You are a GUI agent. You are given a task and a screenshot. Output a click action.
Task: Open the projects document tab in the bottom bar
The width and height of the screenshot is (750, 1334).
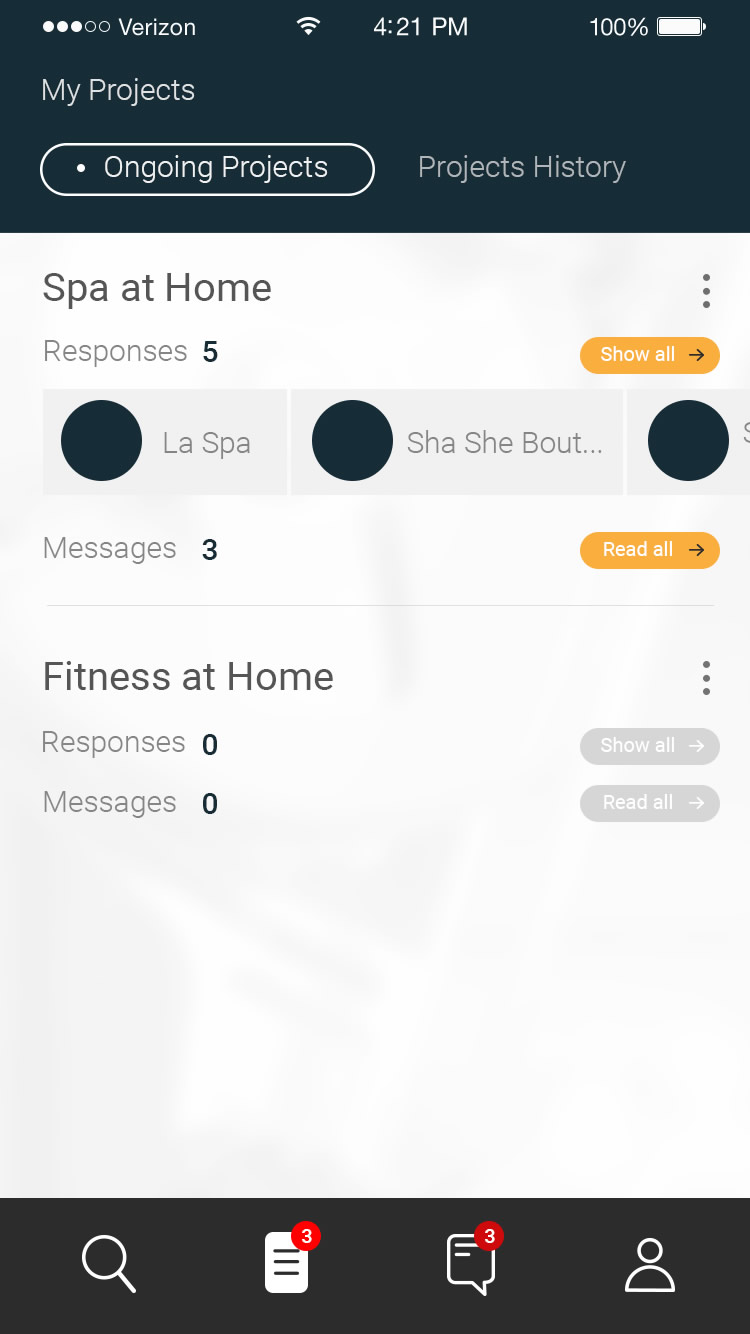pyautogui.click(x=287, y=1262)
